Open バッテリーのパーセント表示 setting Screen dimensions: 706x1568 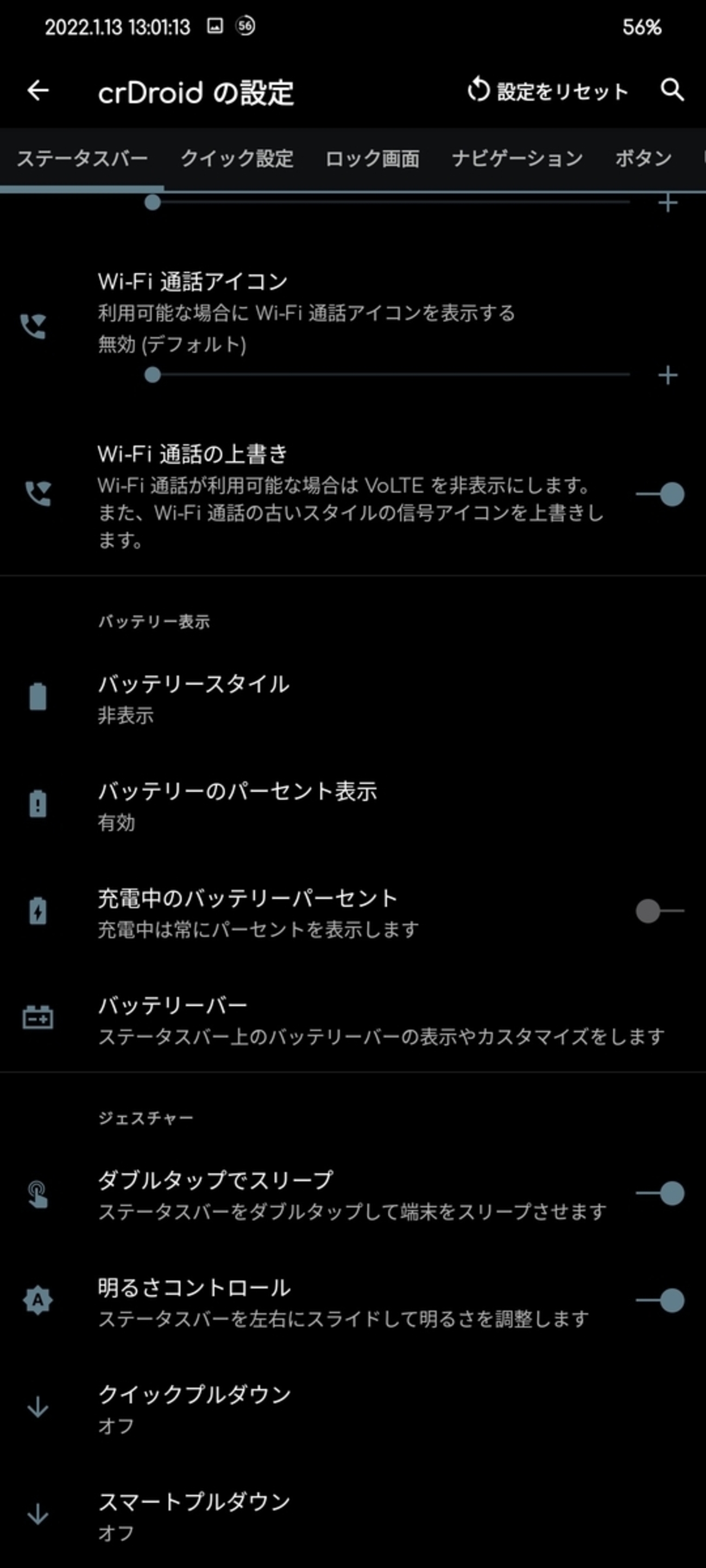point(352,806)
